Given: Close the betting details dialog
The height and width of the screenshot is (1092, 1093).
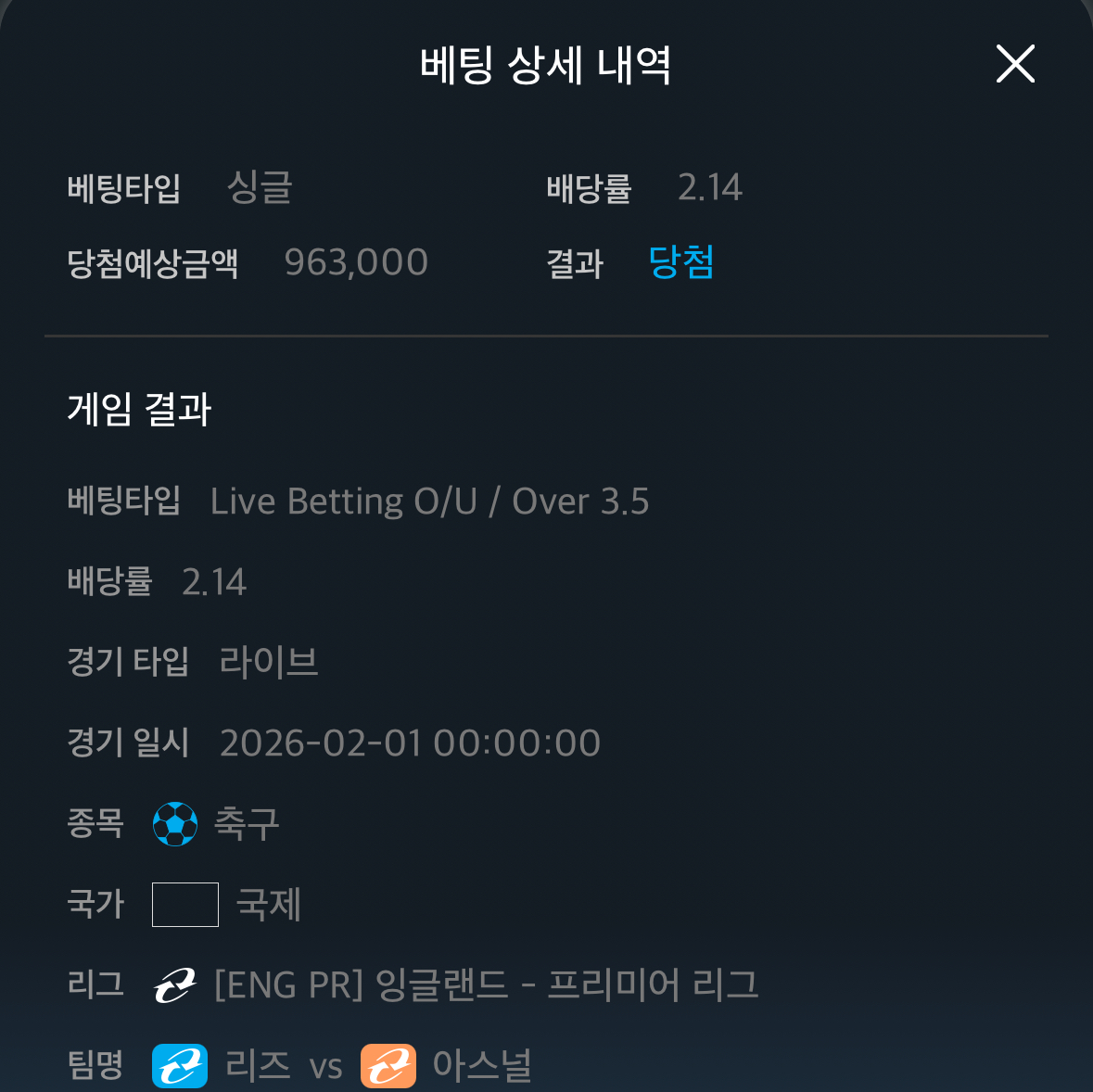Looking at the screenshot, I should tap(1015, 64).
